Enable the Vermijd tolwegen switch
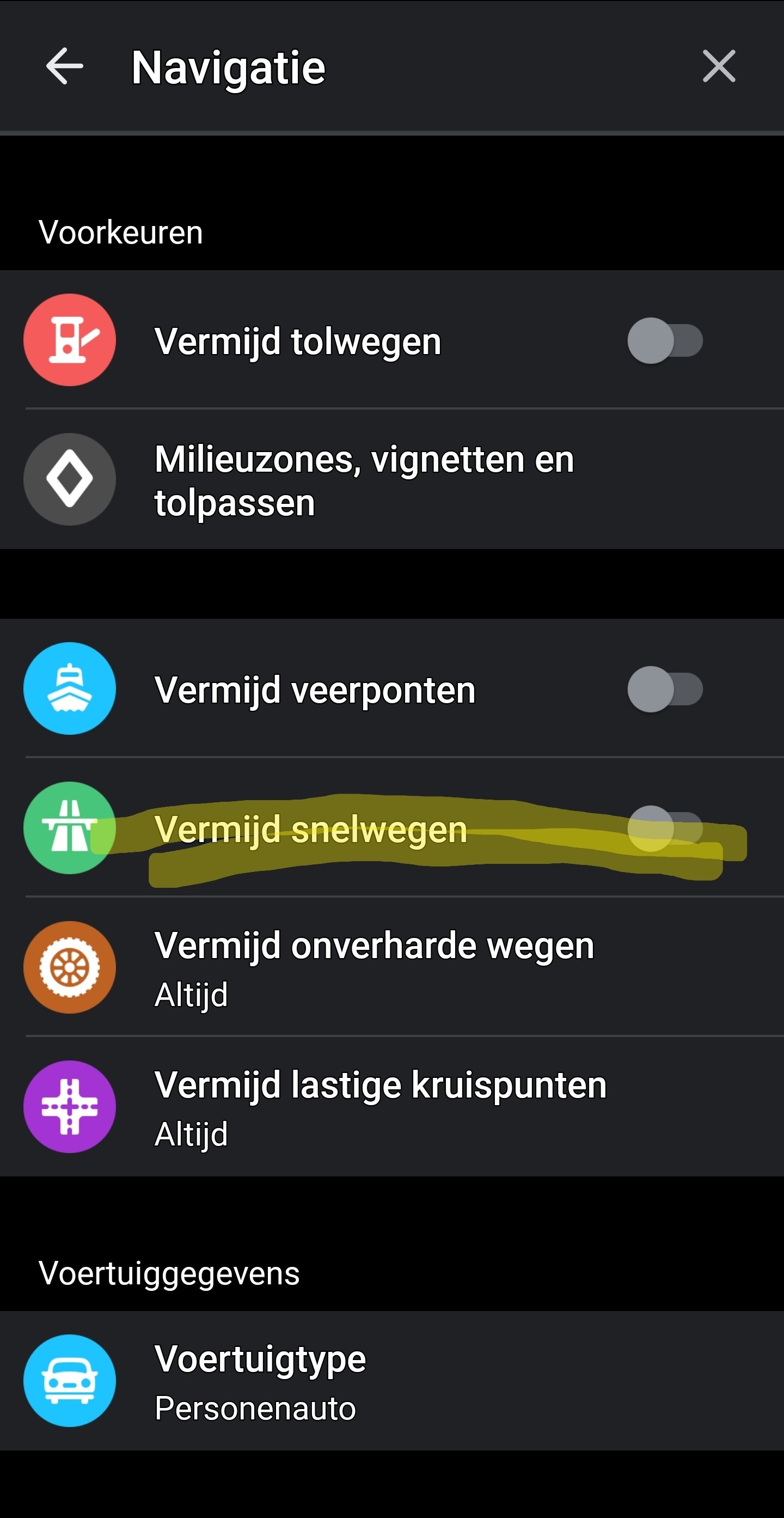Image resolution: width=784 pixels, height=1518 pixels. tap(664, 340)
